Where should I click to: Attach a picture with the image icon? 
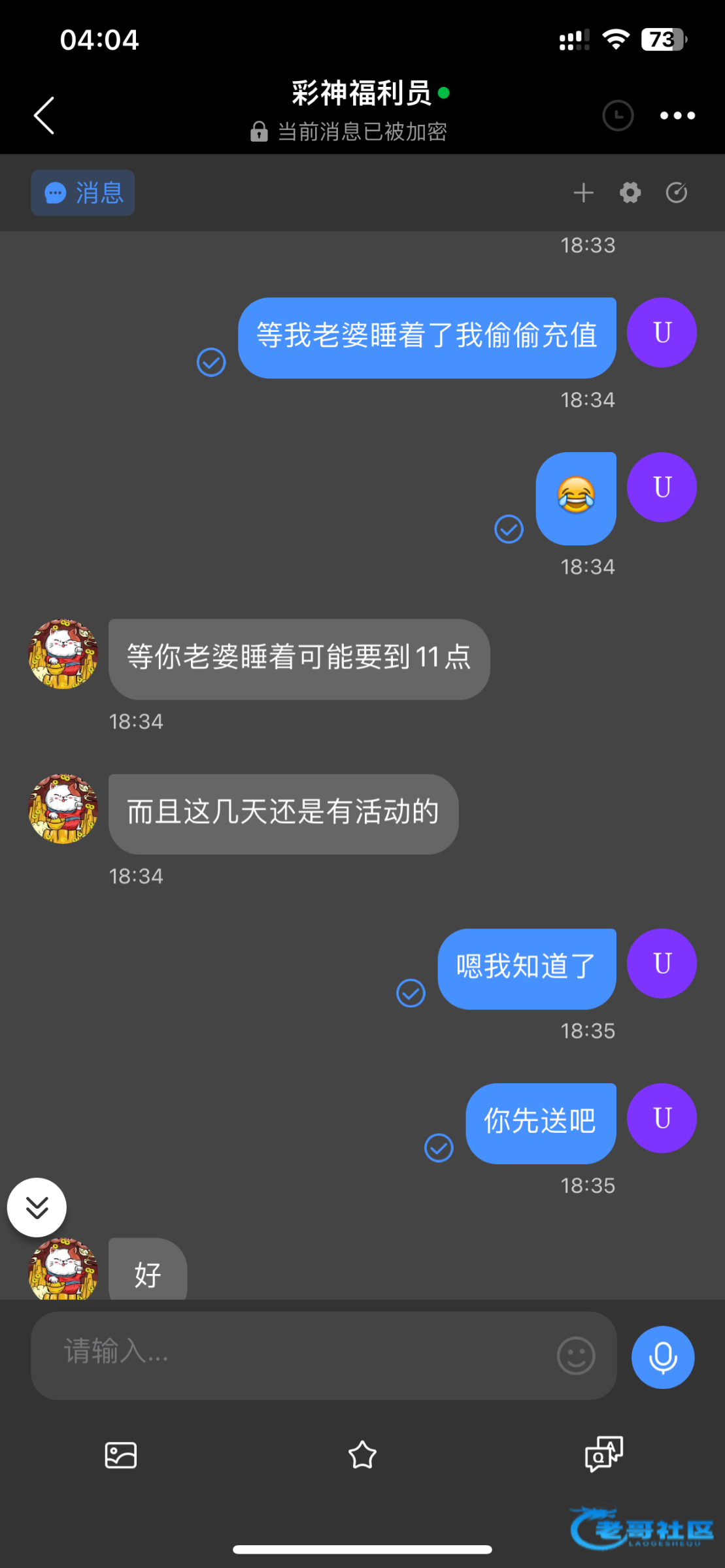[x=121, y=1455]
